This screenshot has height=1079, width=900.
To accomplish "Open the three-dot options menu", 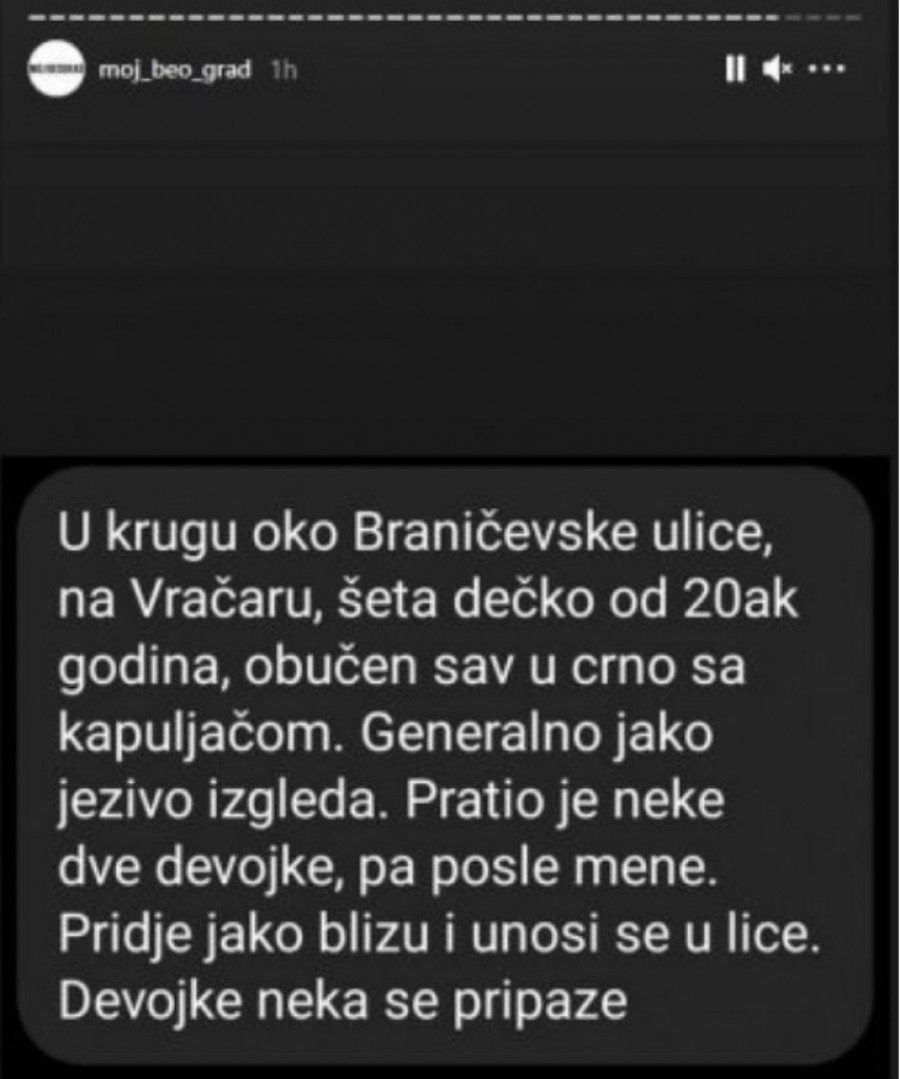I will 827,69.
